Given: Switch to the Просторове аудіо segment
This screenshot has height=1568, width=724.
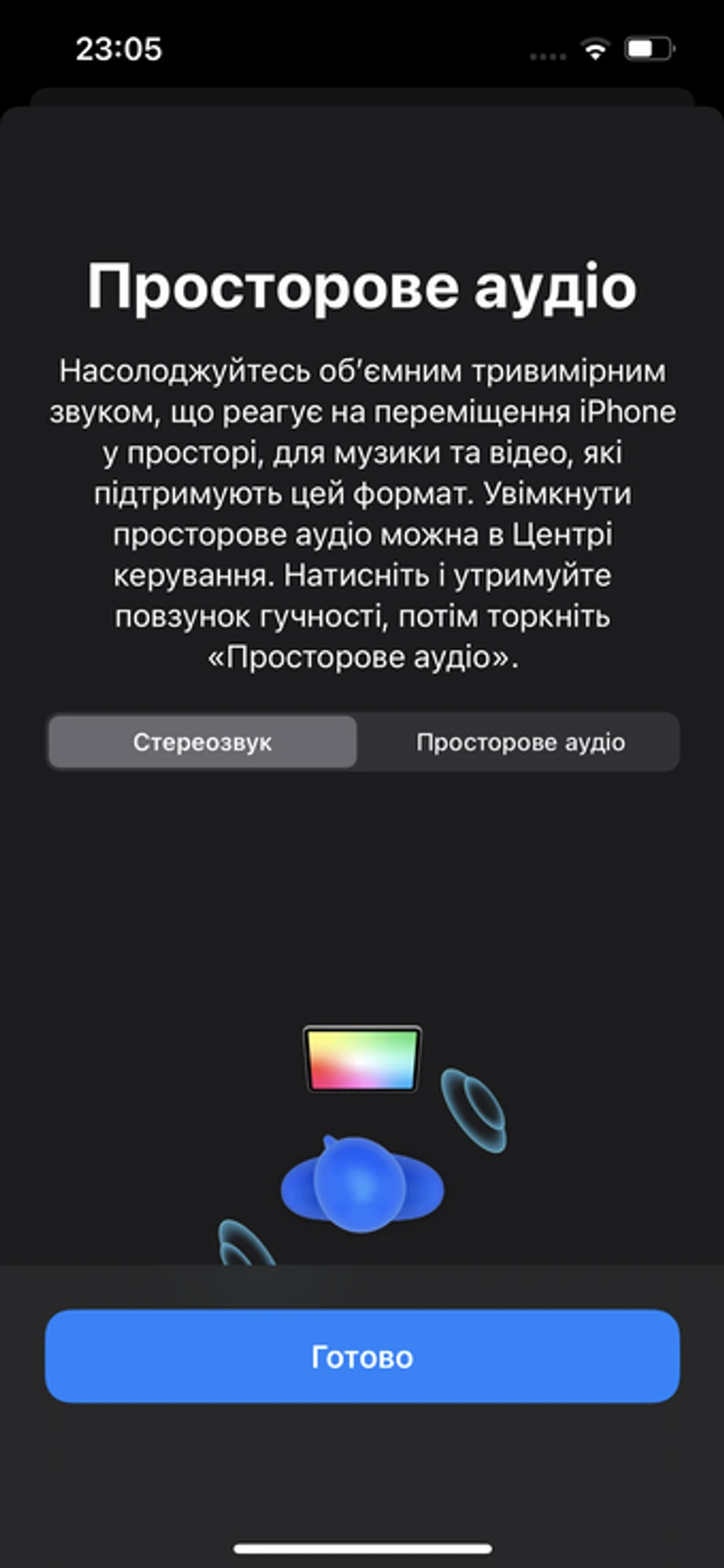Looking at the screenshot, I should pyautogui.click(x=520, y=742).
